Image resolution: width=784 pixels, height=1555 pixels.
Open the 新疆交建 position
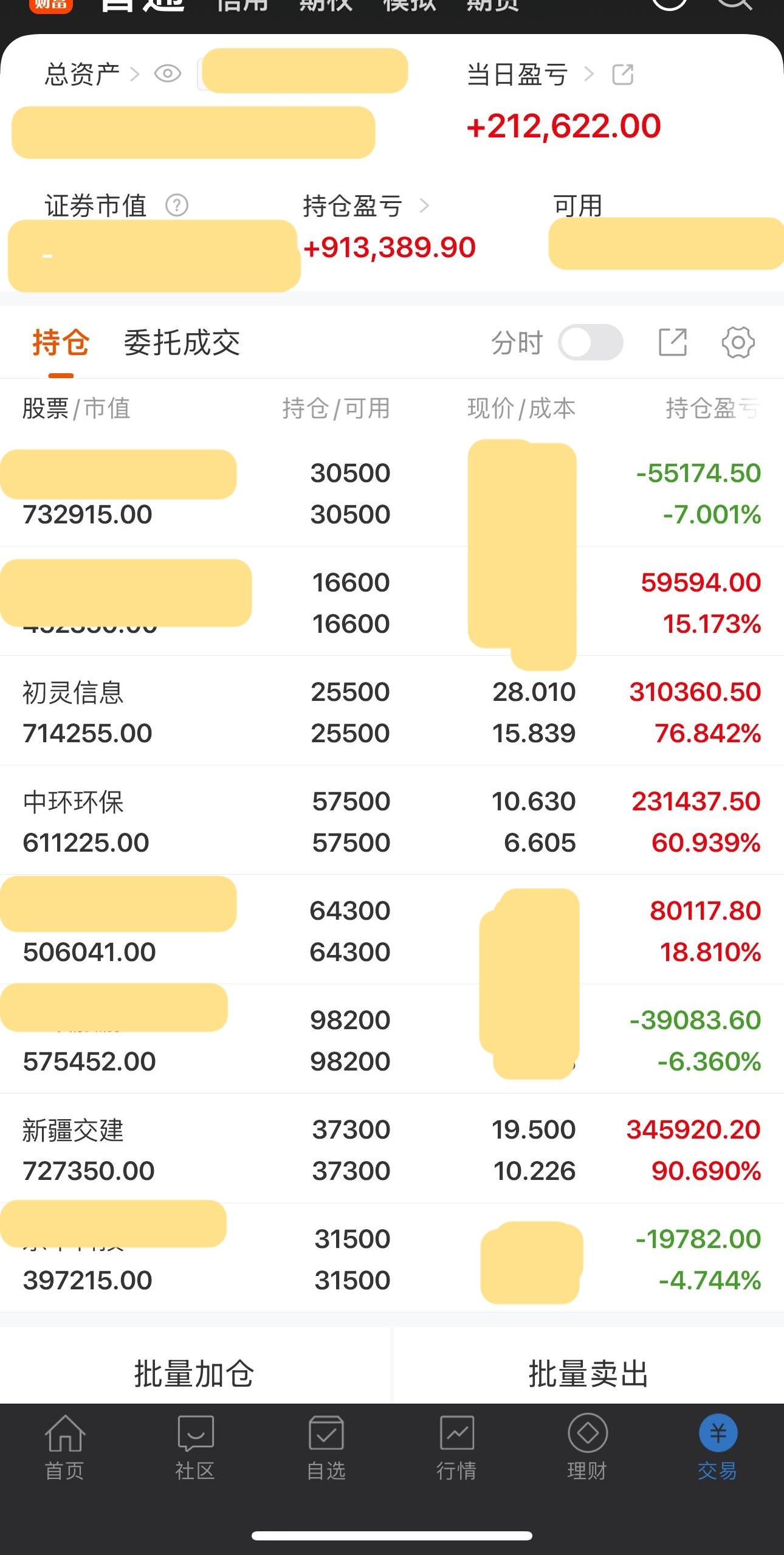[392, 1148]
